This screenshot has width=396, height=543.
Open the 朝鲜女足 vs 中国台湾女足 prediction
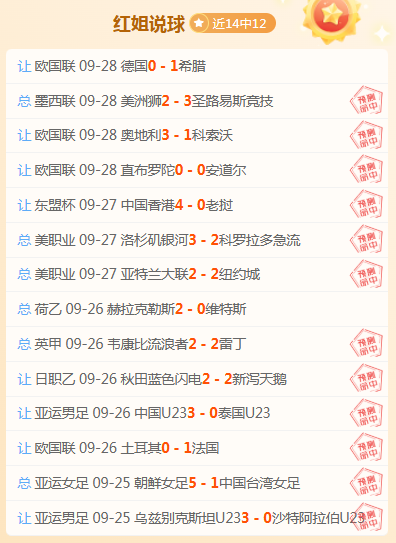197,483
